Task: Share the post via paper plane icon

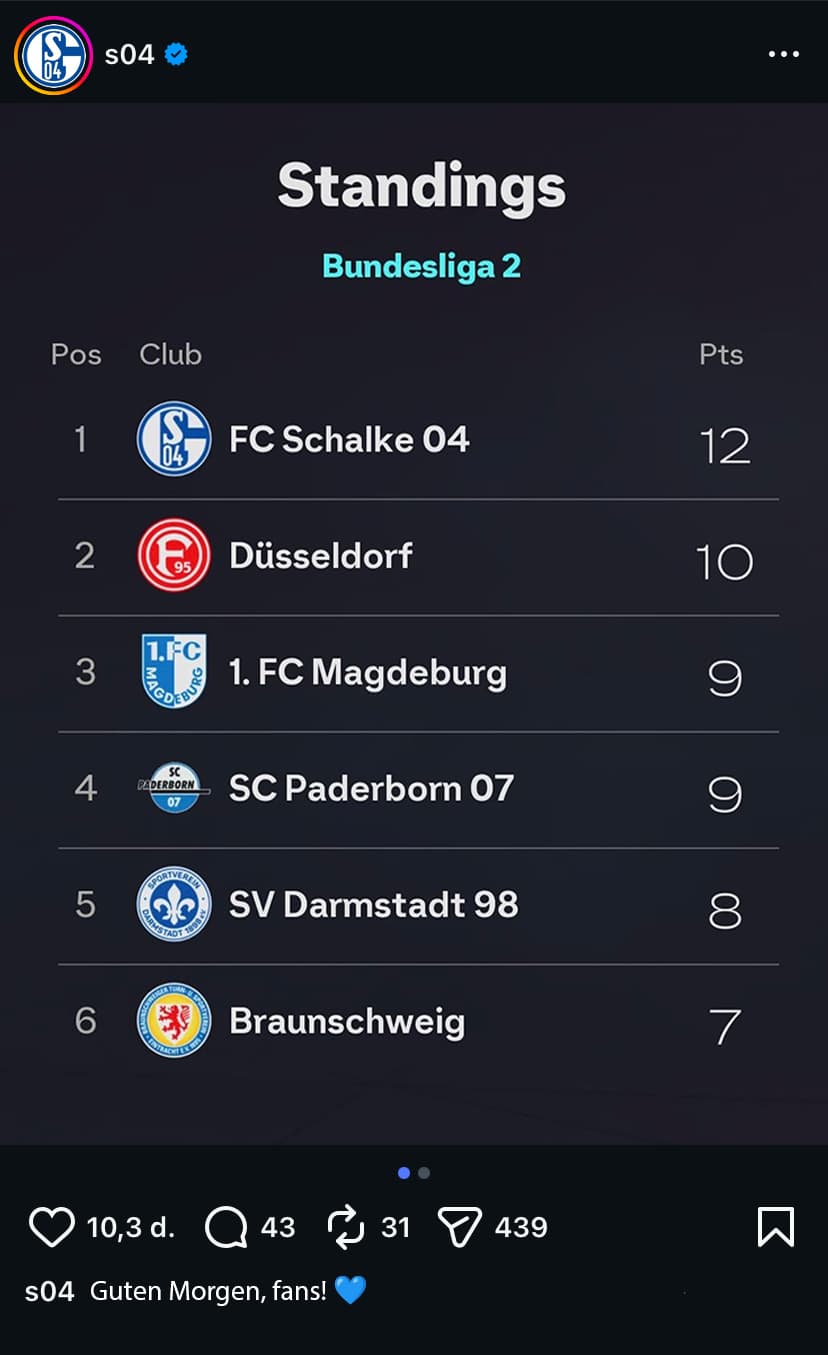Action: coord(460,1227)
